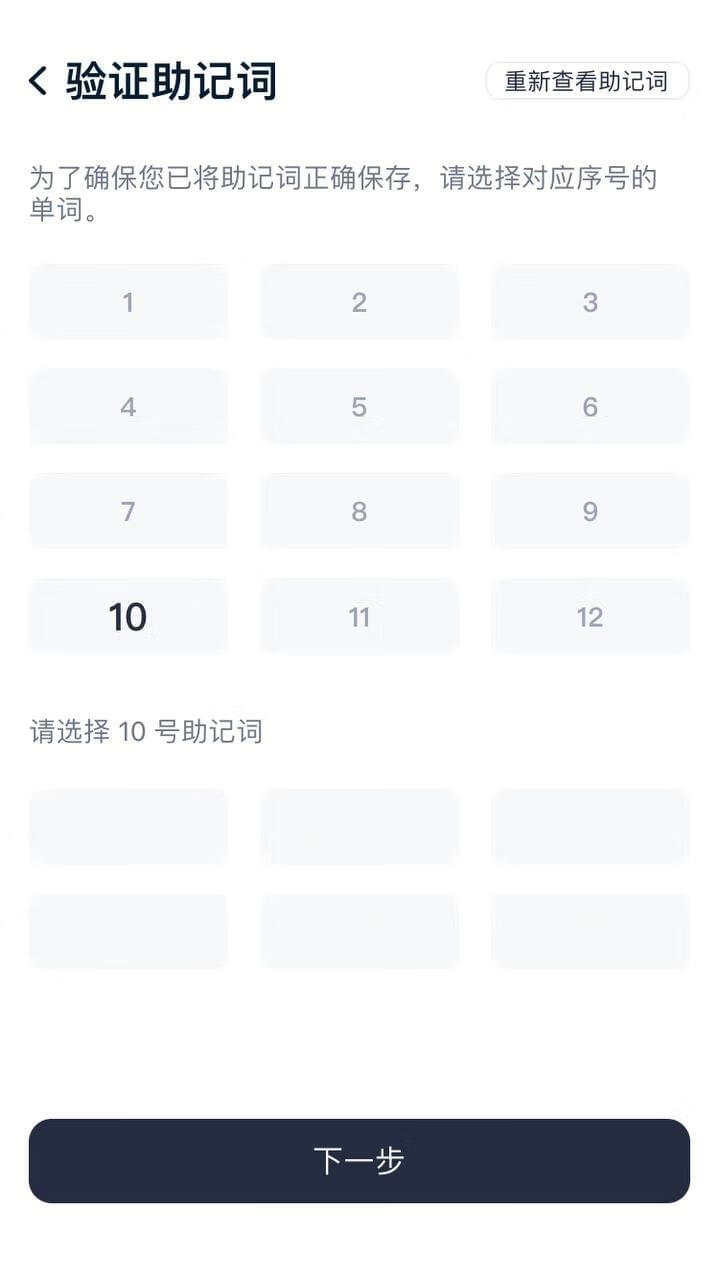Go back from 验证助记词 screen
The image size is (719, 1280).
[x=39, y=81]
